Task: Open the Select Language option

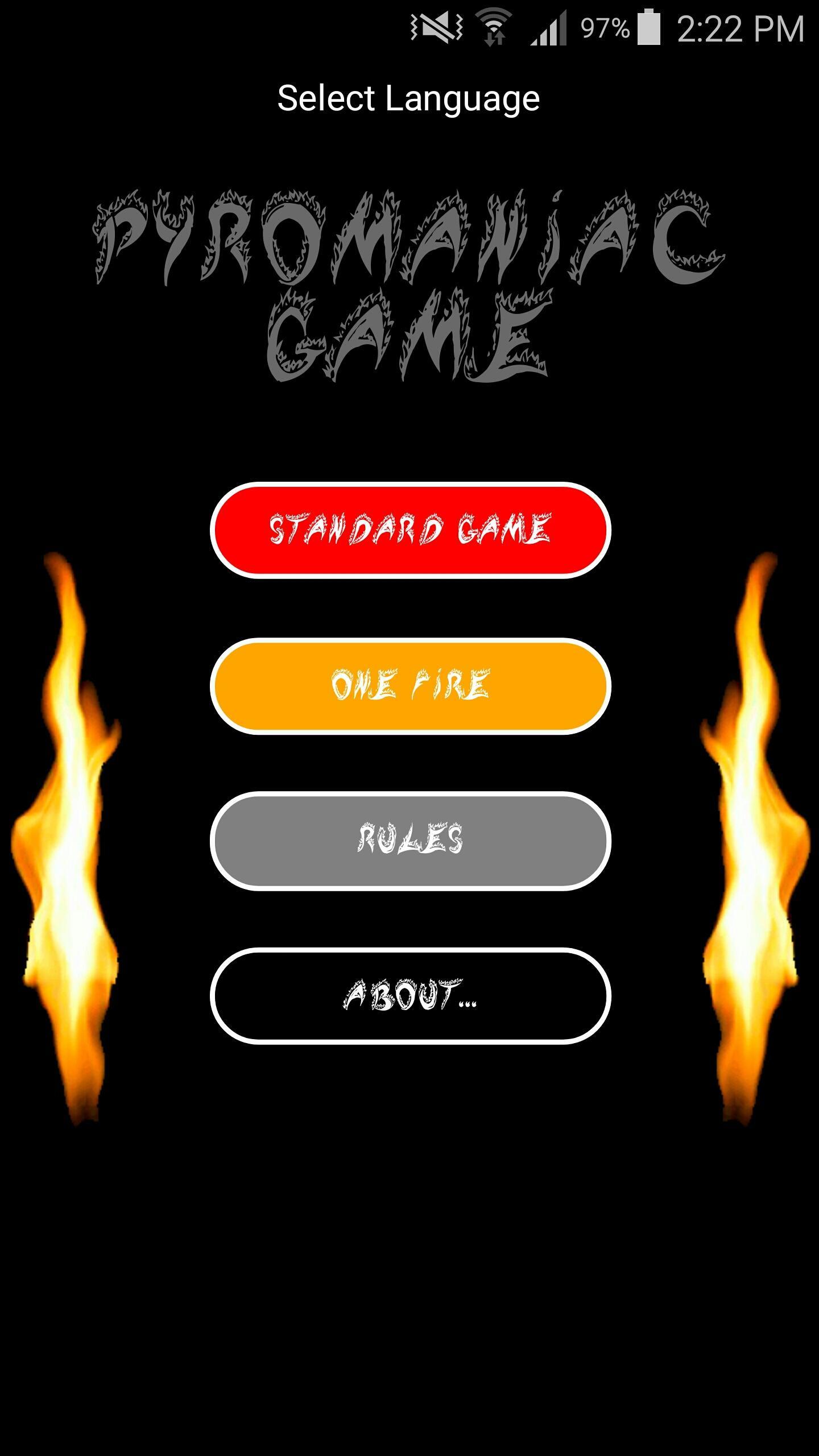Action: coord(408,98)
